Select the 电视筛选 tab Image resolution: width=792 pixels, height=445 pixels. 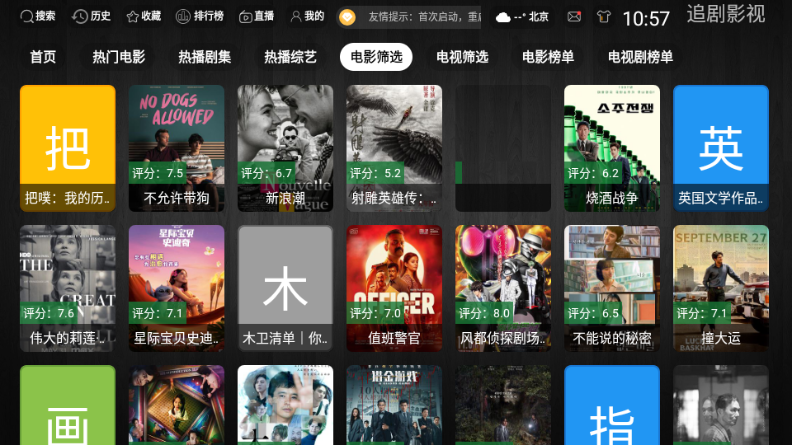pos(462,57)
